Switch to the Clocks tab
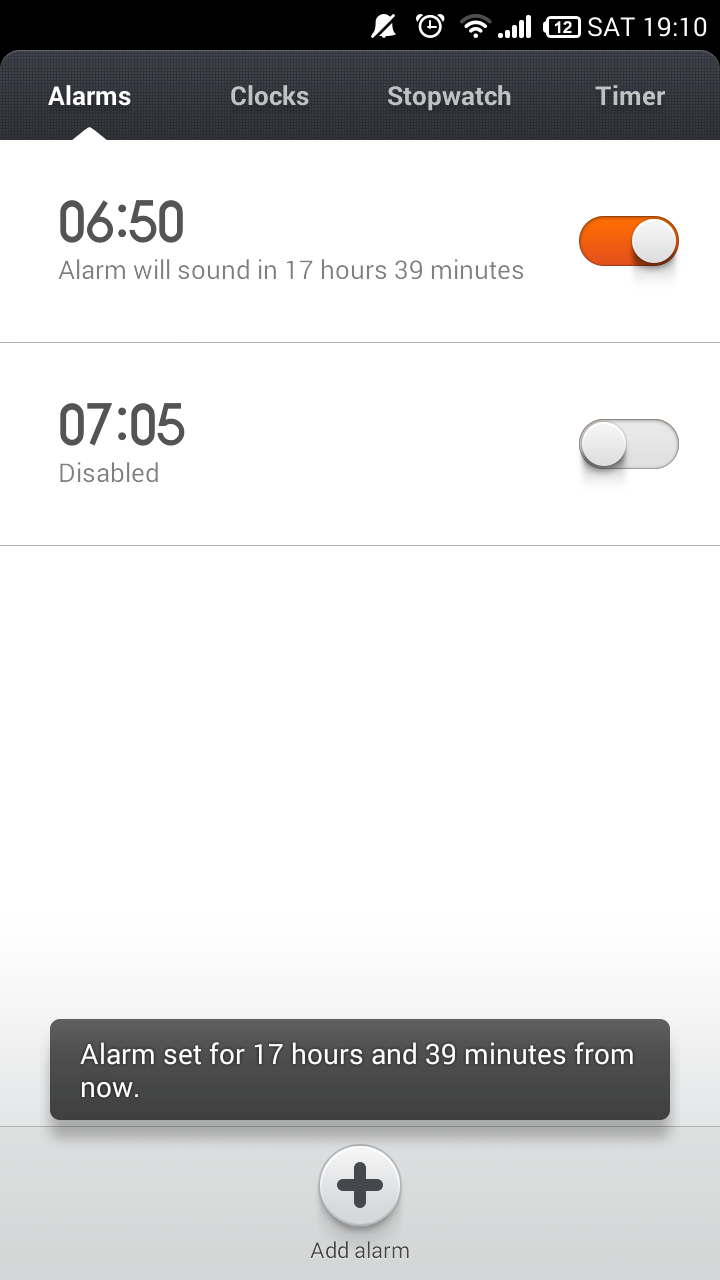720x1280 pixels. (x=269, y=96)
